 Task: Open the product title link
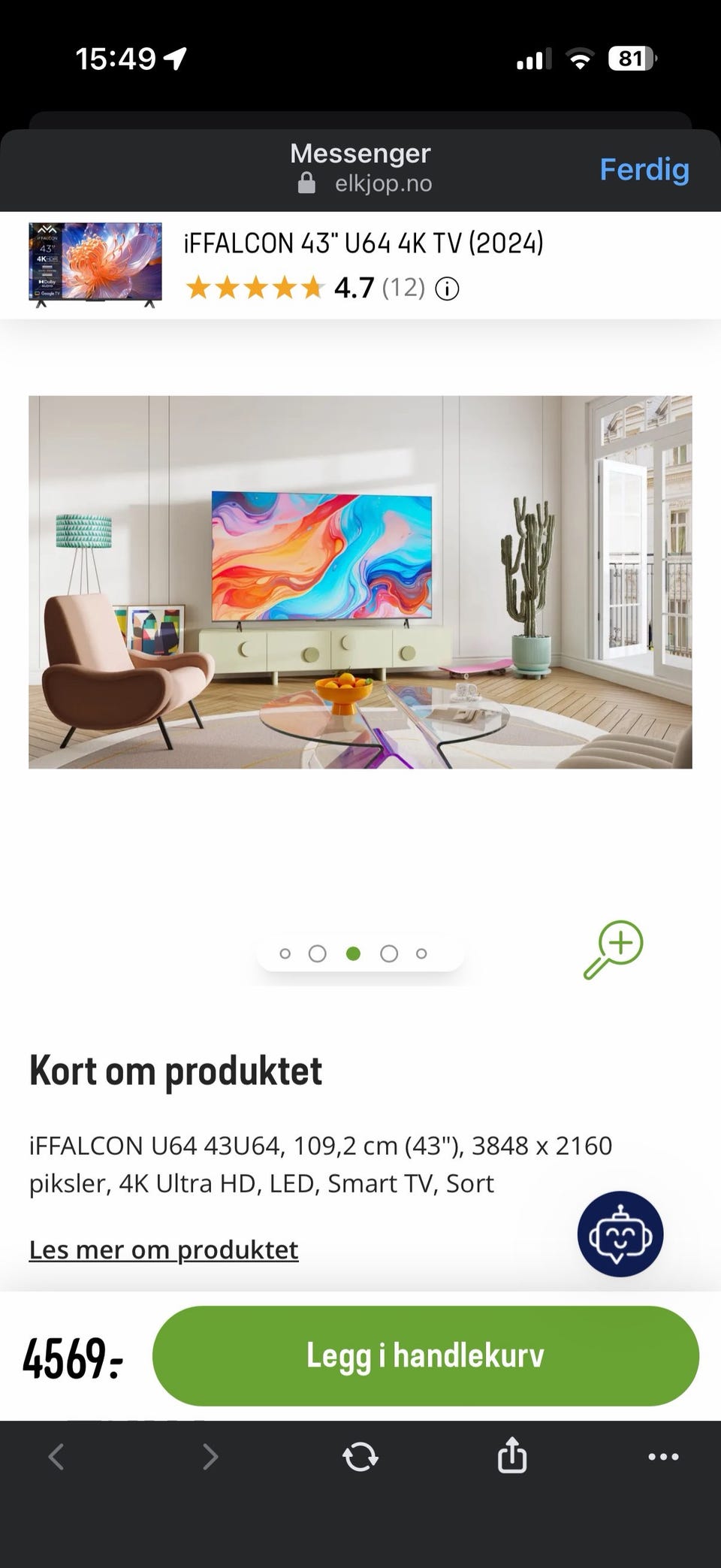[364, 242]
